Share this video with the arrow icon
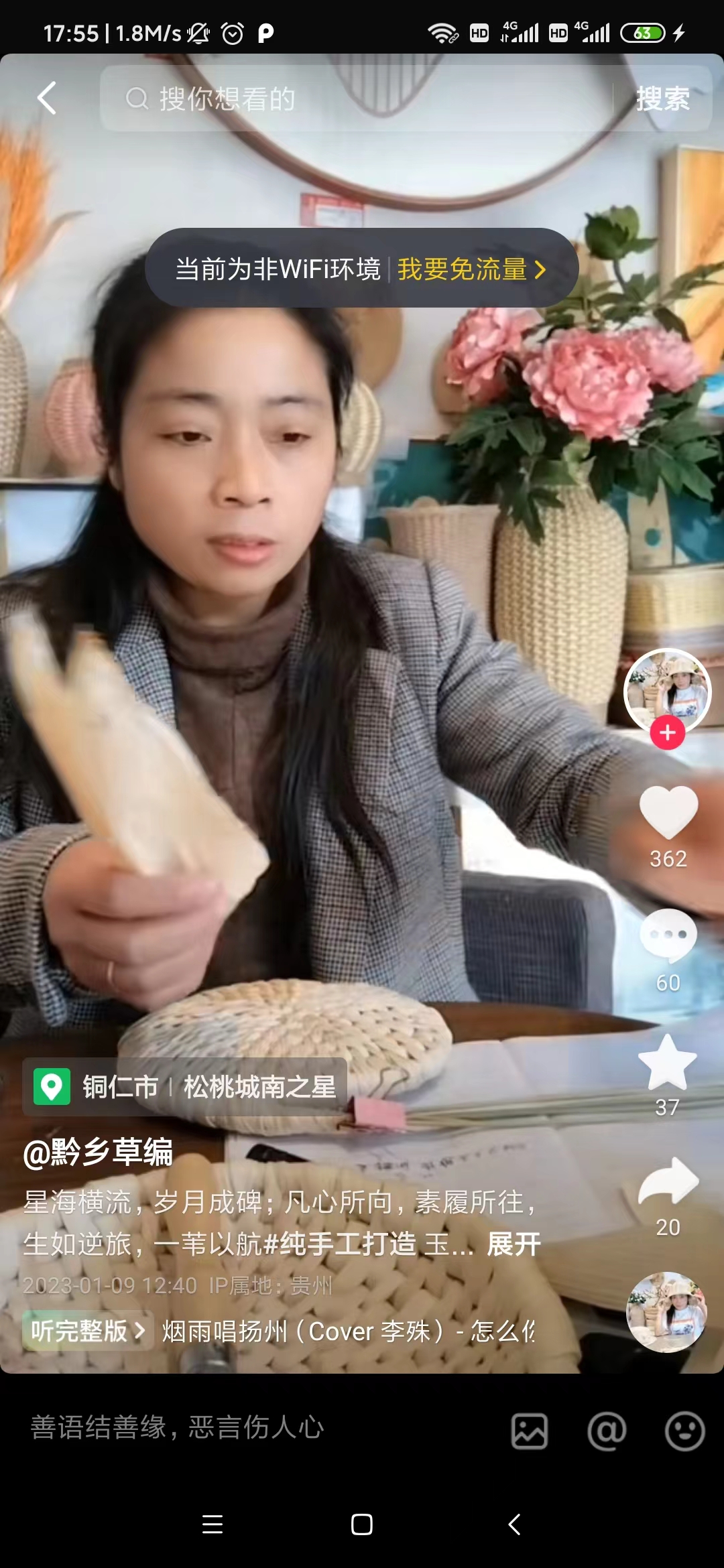The width and height of the screenshot is (724, 1568). (x=668, y=1182)
